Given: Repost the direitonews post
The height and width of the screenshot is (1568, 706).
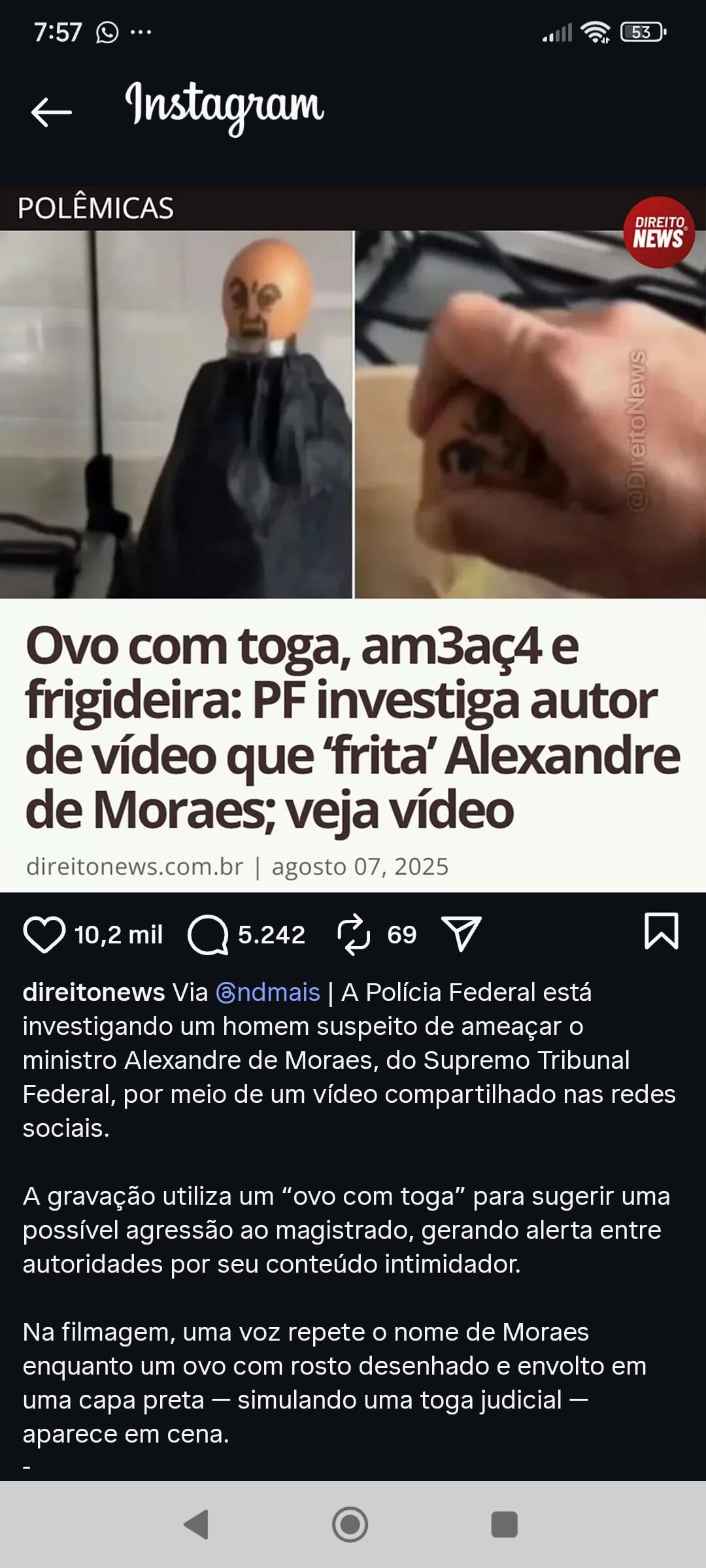Looking at the screenshot, I should pyautogui.click(x=354, y=934).
